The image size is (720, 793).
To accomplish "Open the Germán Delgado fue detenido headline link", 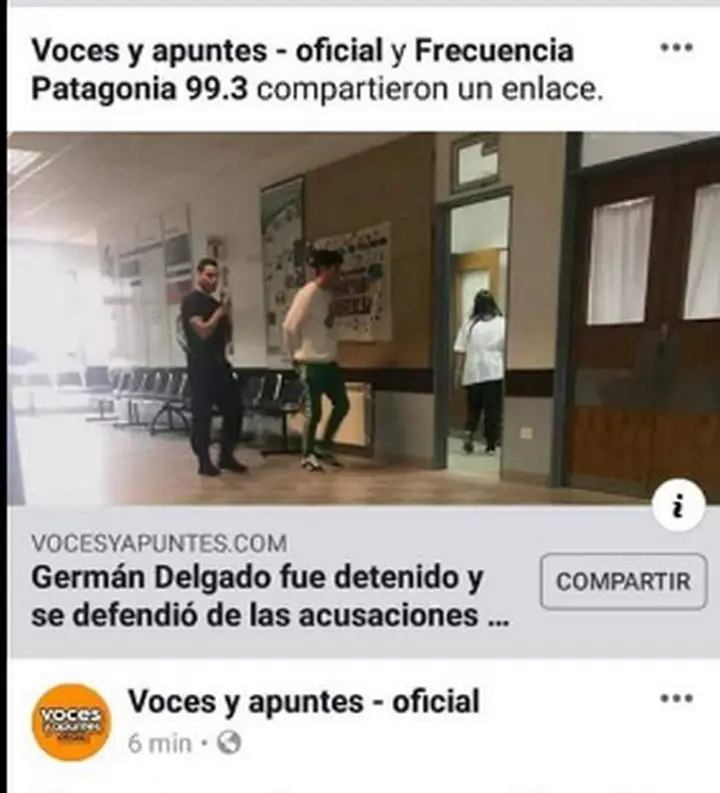I will coord(270,597).
